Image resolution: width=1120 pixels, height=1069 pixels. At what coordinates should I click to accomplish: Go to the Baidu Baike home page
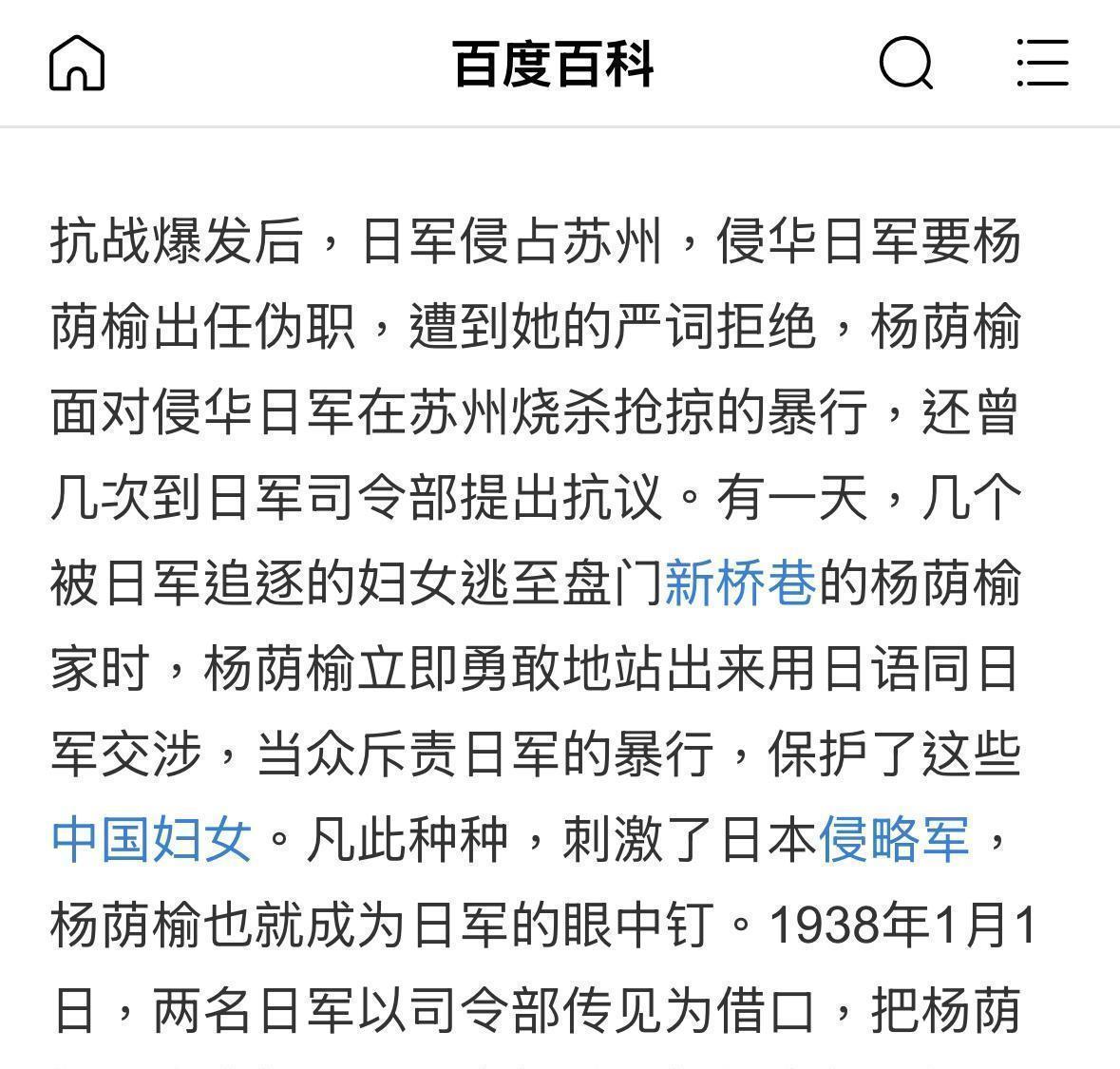[x=77, y=63]
